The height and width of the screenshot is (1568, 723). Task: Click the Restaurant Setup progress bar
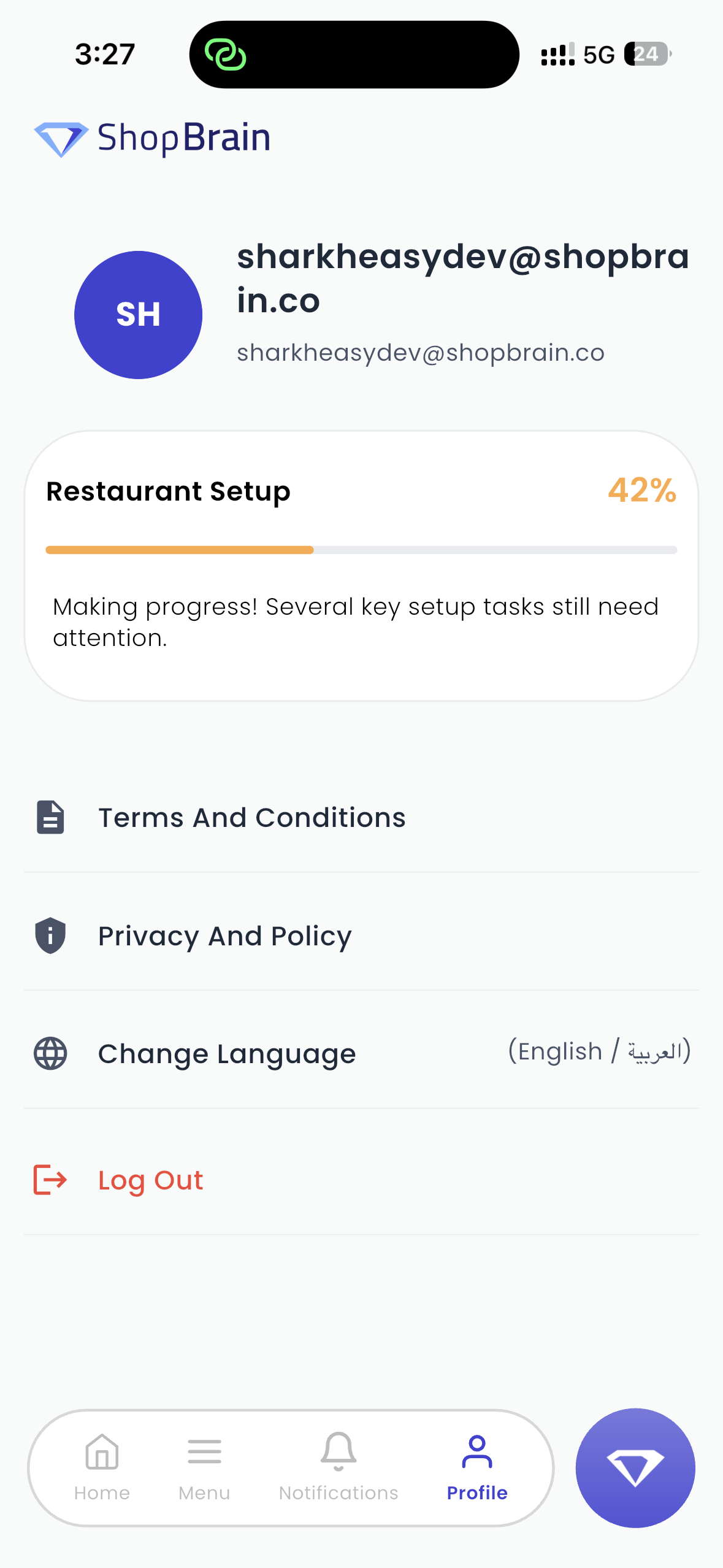pos(361,550)
